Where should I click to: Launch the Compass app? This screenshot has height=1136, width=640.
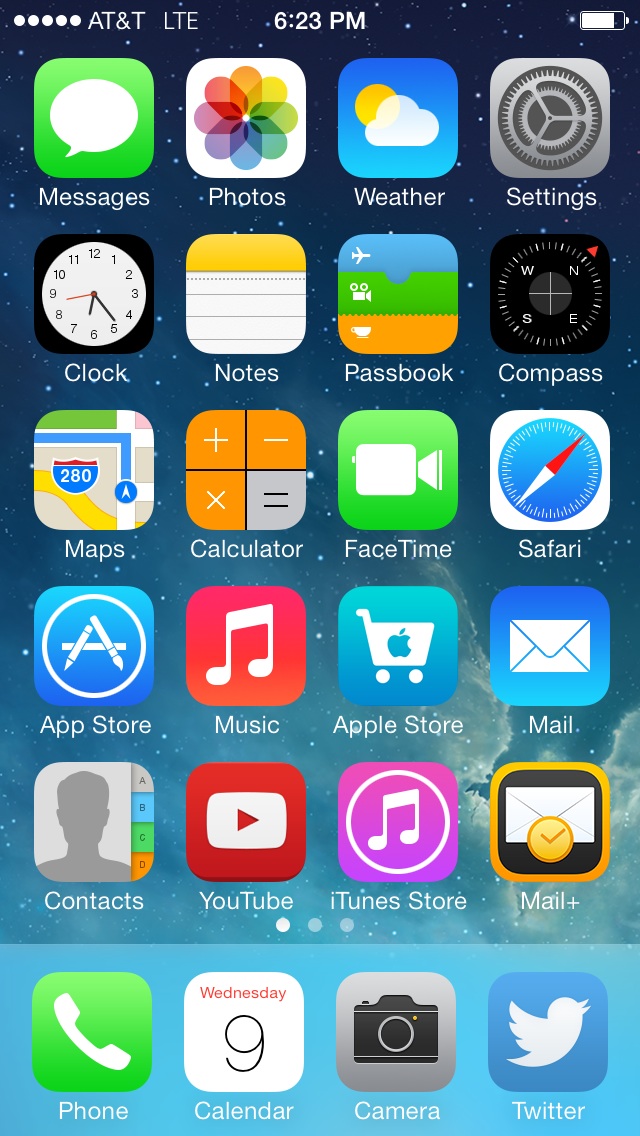[550, 294]
